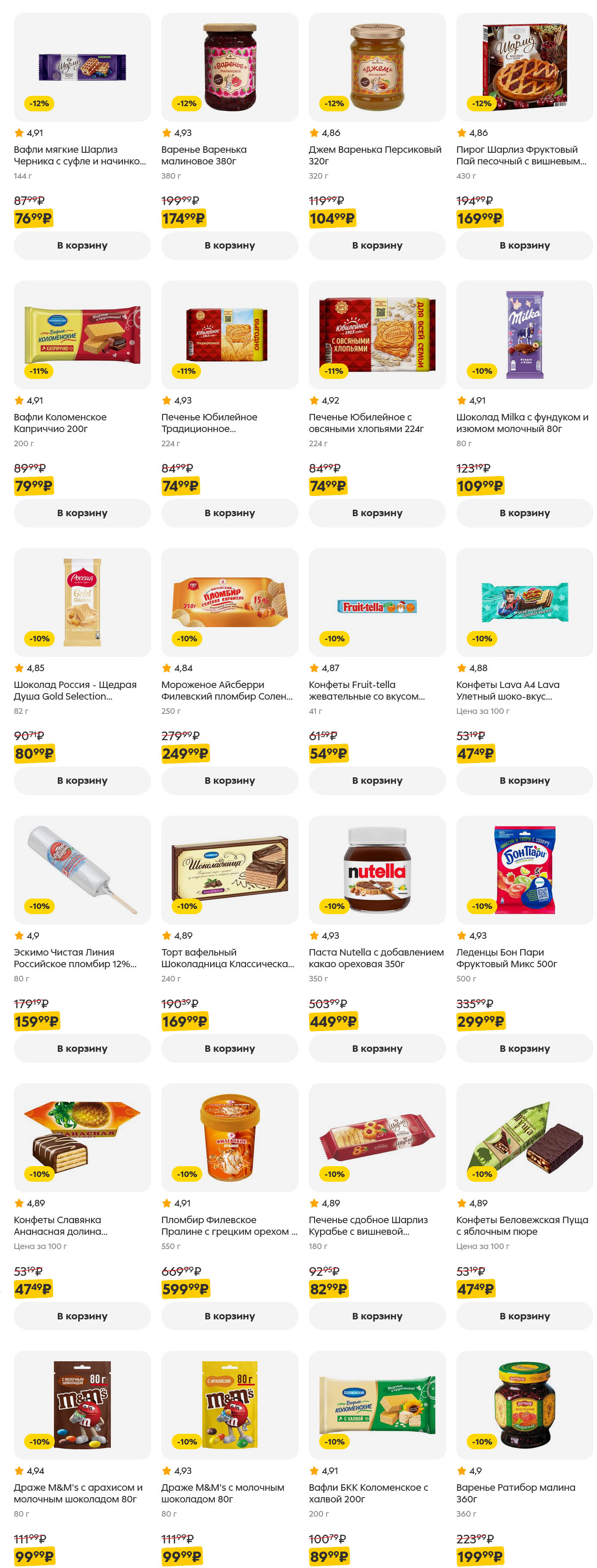Screen dimensions: 597x1568
Task: Add Пирог Шарлиз Фруктовый Пай to cart
Action: pos(524,245)
